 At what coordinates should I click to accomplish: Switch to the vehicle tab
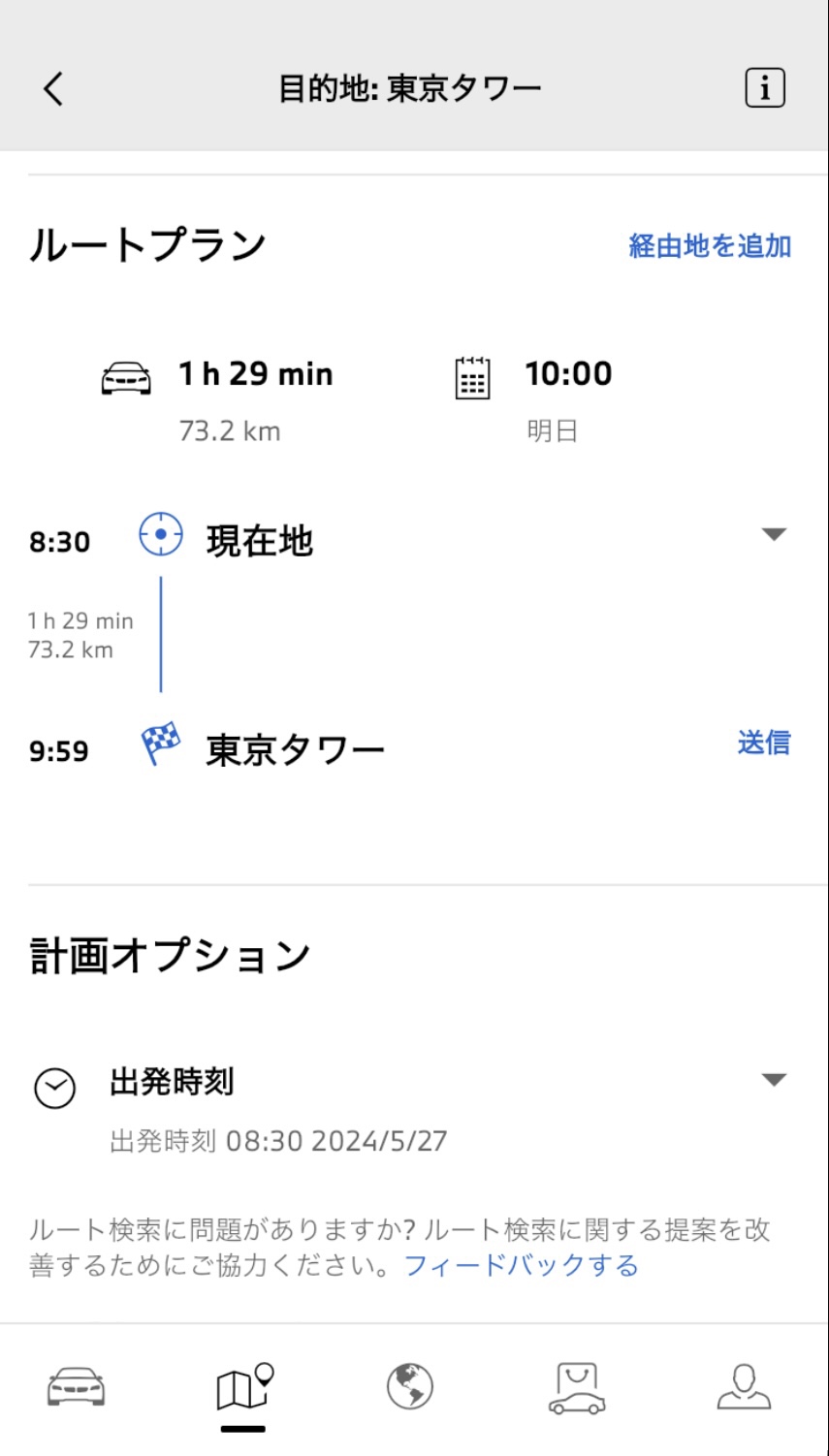click(77, 1387)
